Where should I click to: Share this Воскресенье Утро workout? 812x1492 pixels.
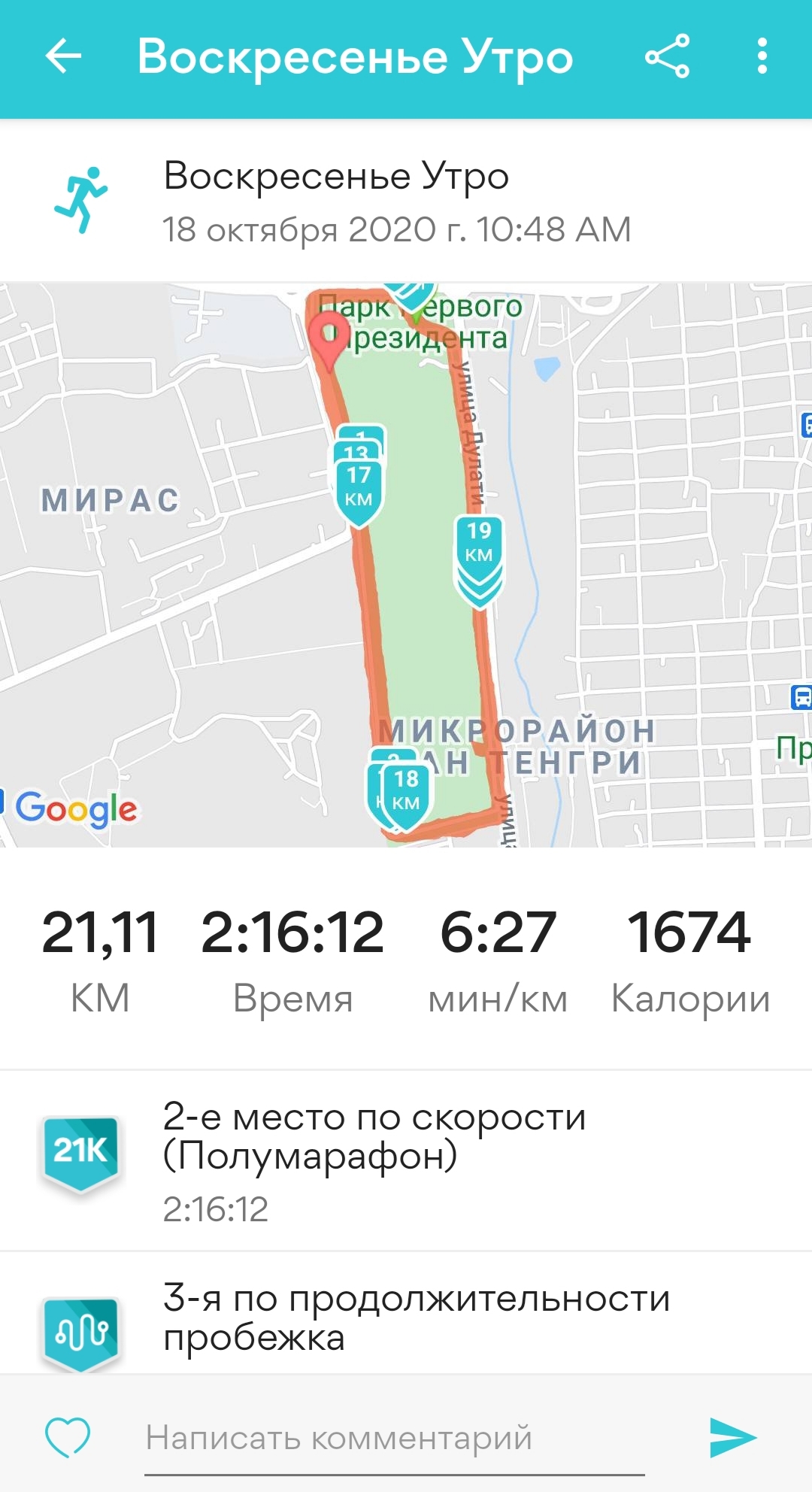pyautogui.click(x=667, y=56)
